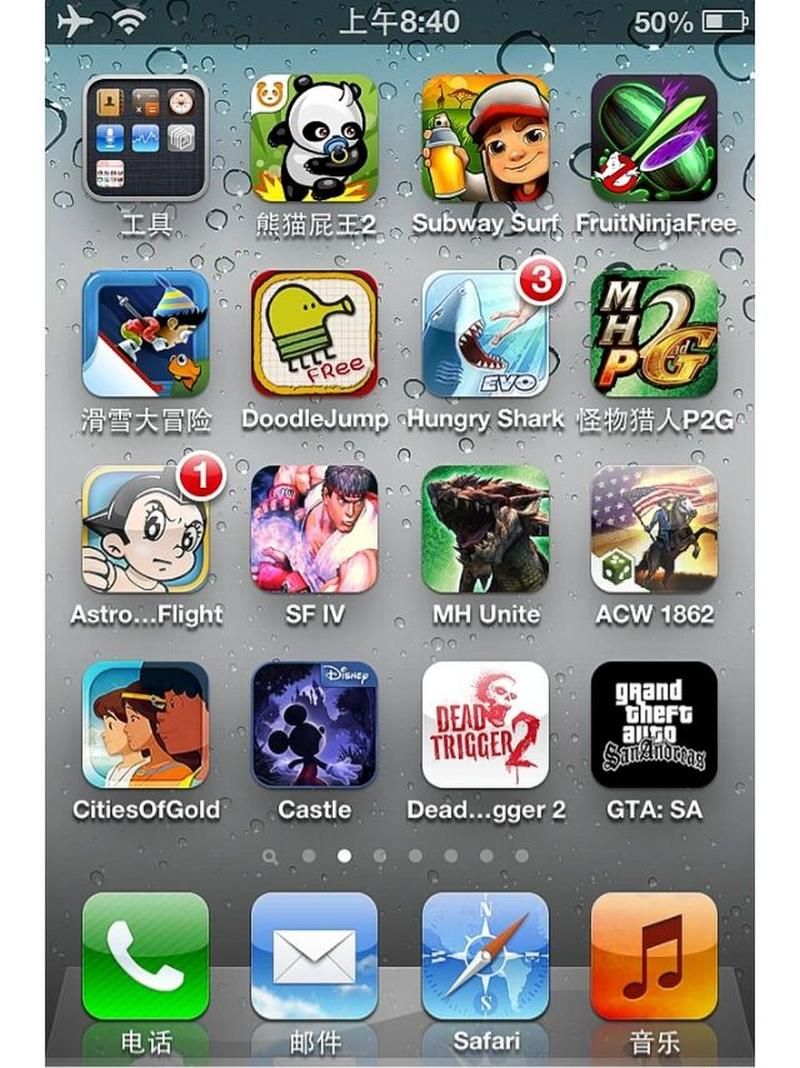
Task: Launch SF IV game
Action: pos(314,528)
